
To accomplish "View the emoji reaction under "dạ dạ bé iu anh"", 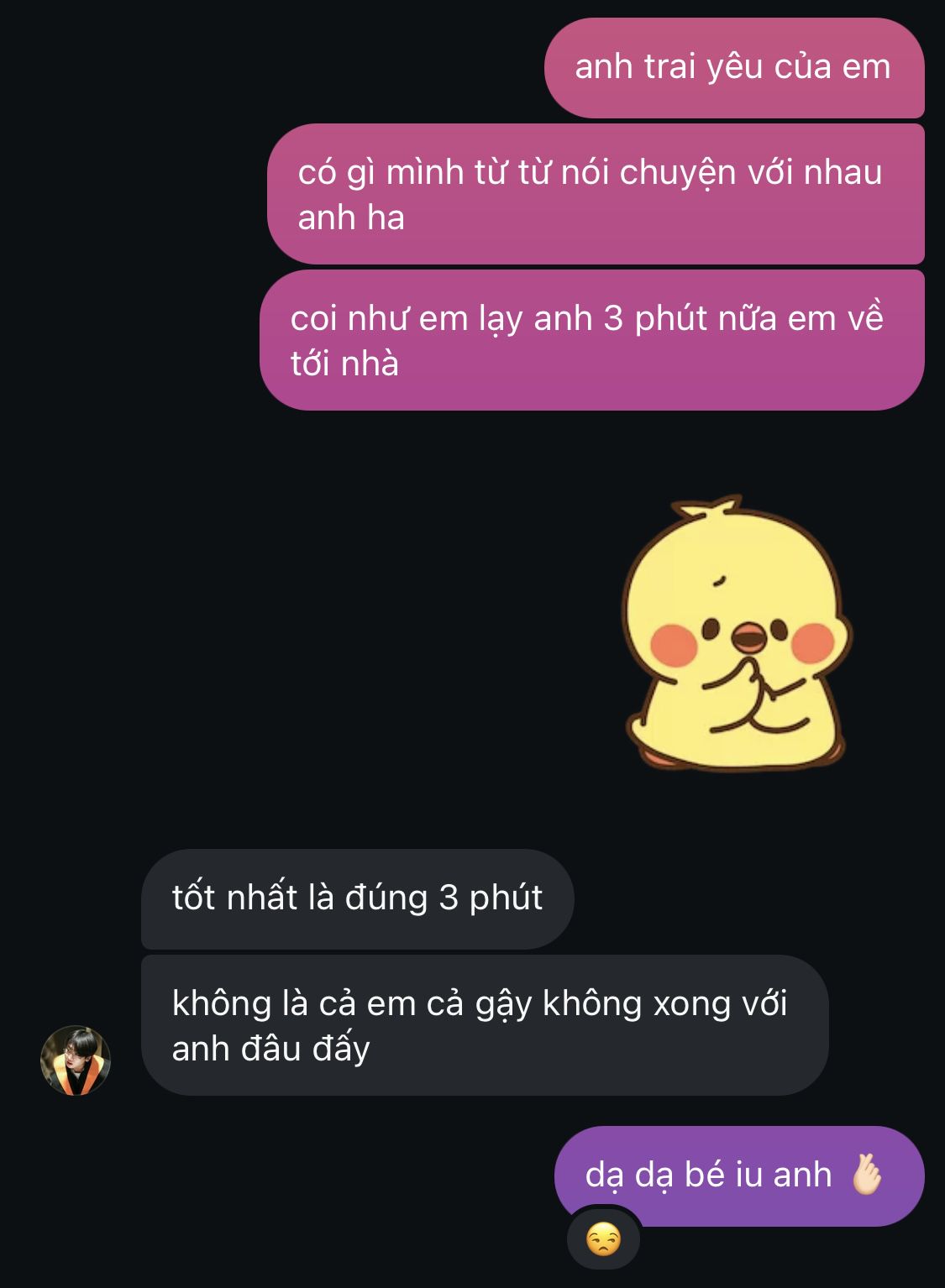I will click(603, 1239).
